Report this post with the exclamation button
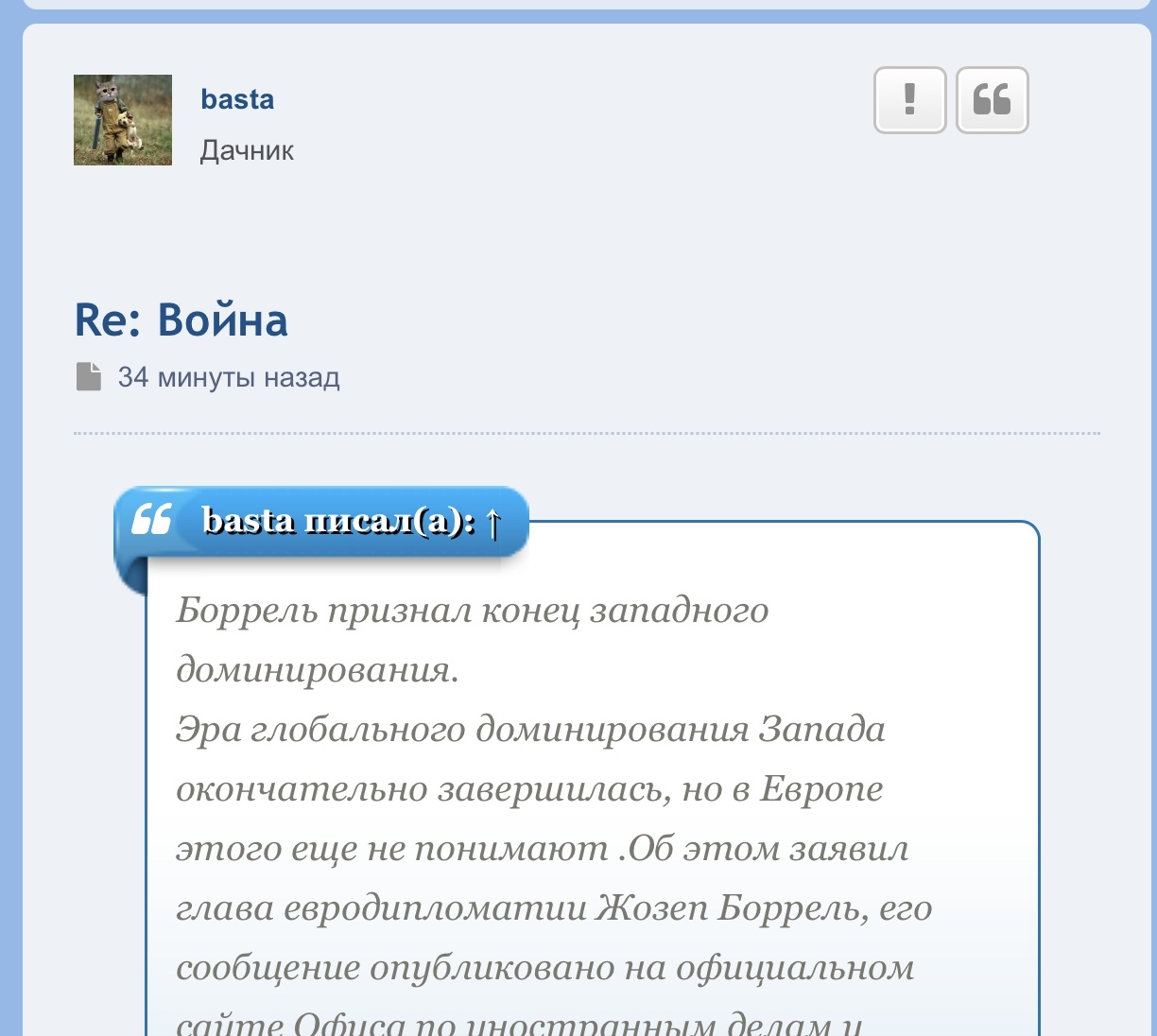This screenshot has height=1036, width=1157. (909, 100)
